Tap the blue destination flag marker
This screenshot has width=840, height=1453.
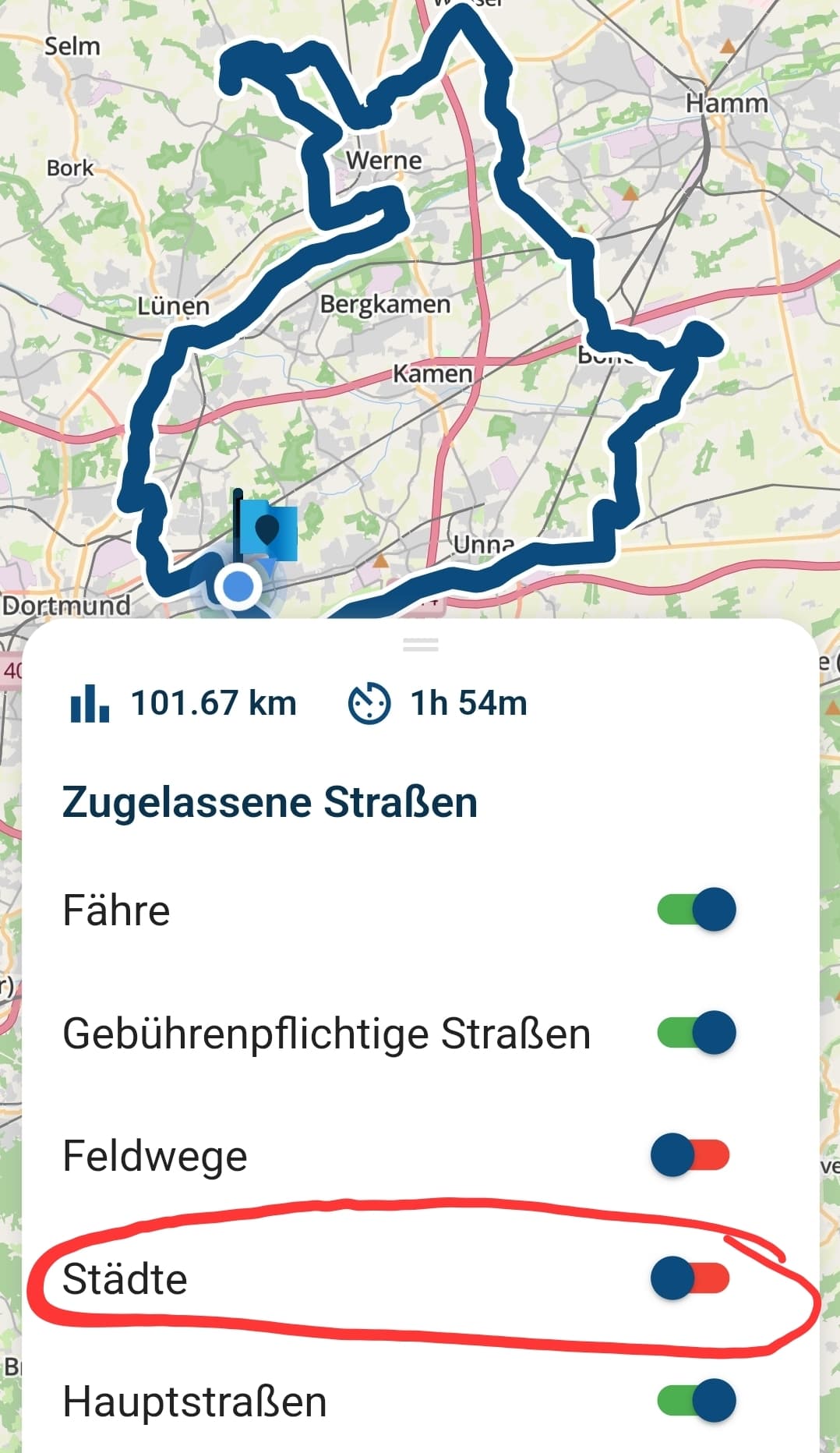[x=266, y=528]
